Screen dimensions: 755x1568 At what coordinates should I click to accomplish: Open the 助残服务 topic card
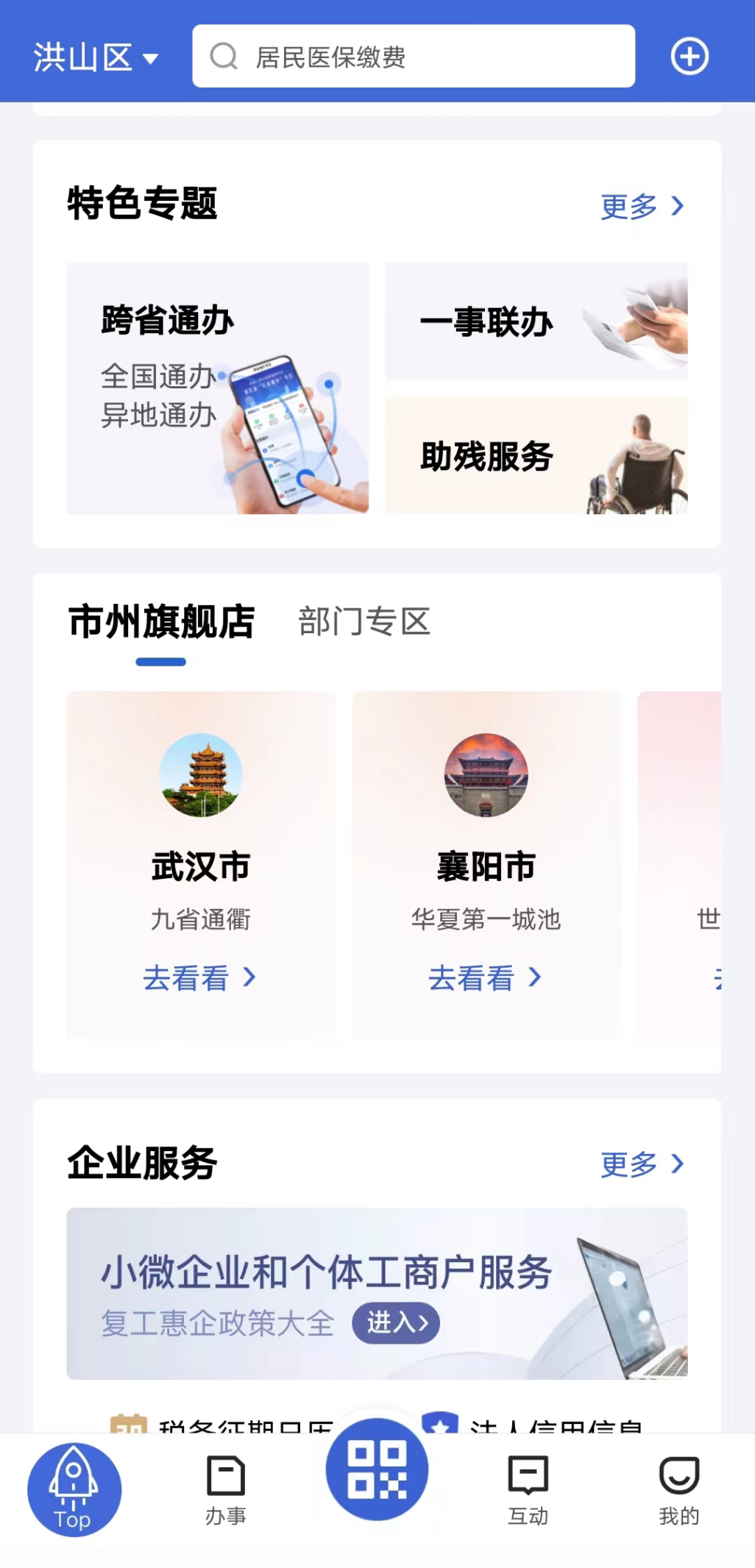click(x=536, y=455)
